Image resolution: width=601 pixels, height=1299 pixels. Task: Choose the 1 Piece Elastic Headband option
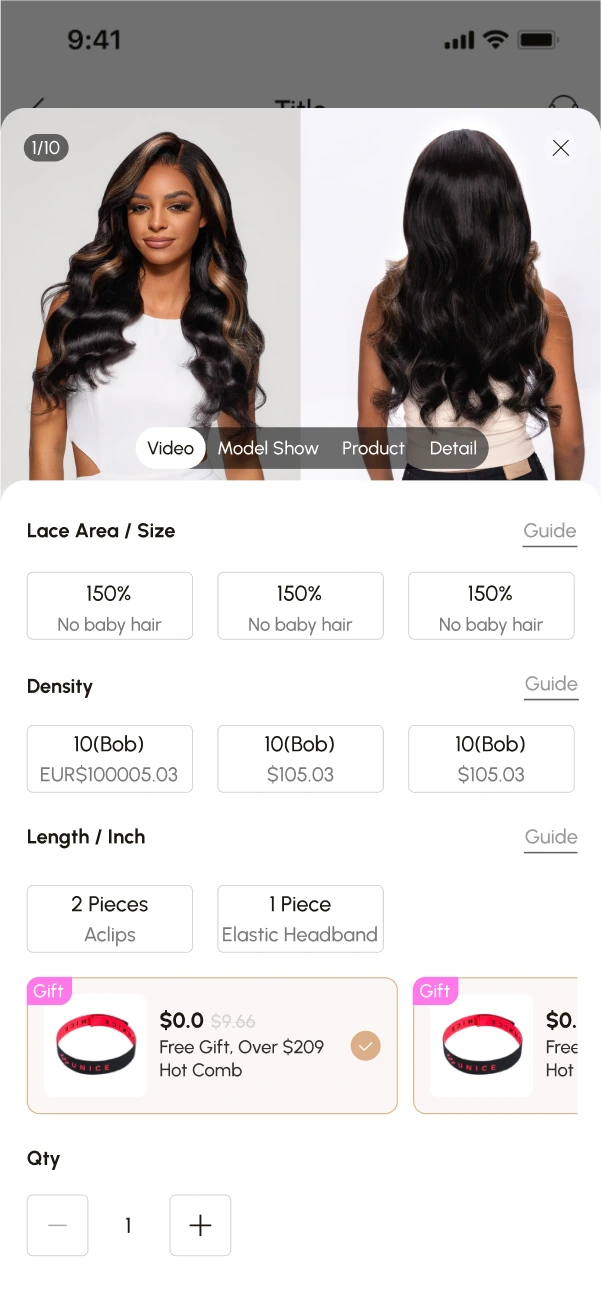click(x=300, y=918)
